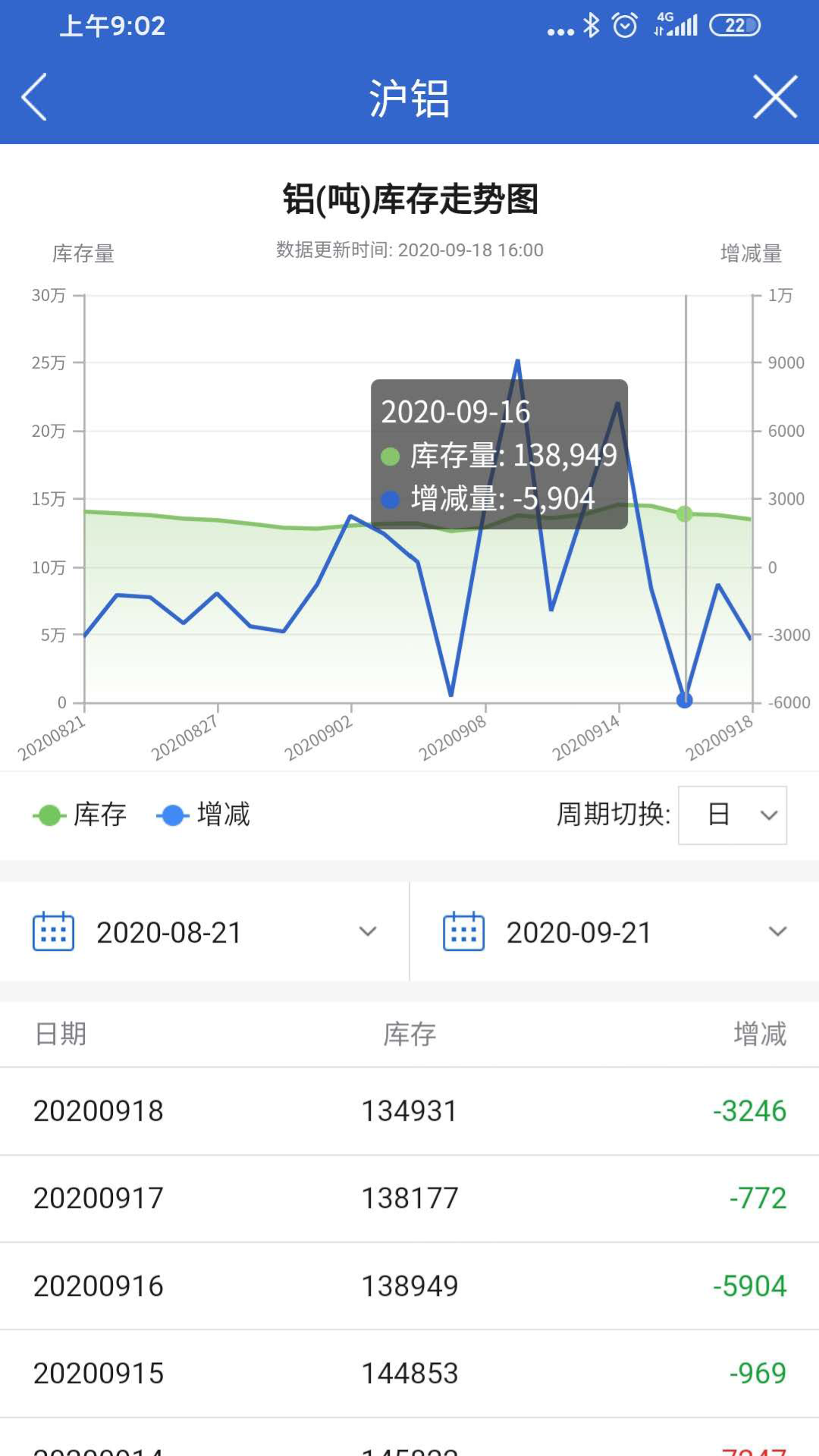Tap the battery indicator showing 22
This screenshot has width=819, height=1456.
(x=732, y=26)
